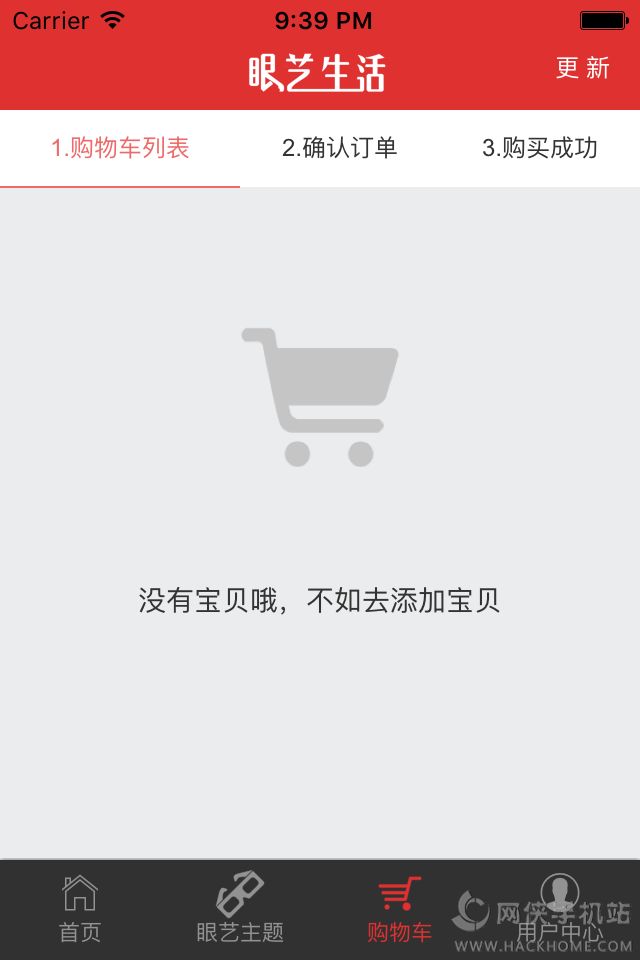The width and height of the screenshot is (640, 960).
Task: Tap the 更新 button in header
Action: coord(582,68)
